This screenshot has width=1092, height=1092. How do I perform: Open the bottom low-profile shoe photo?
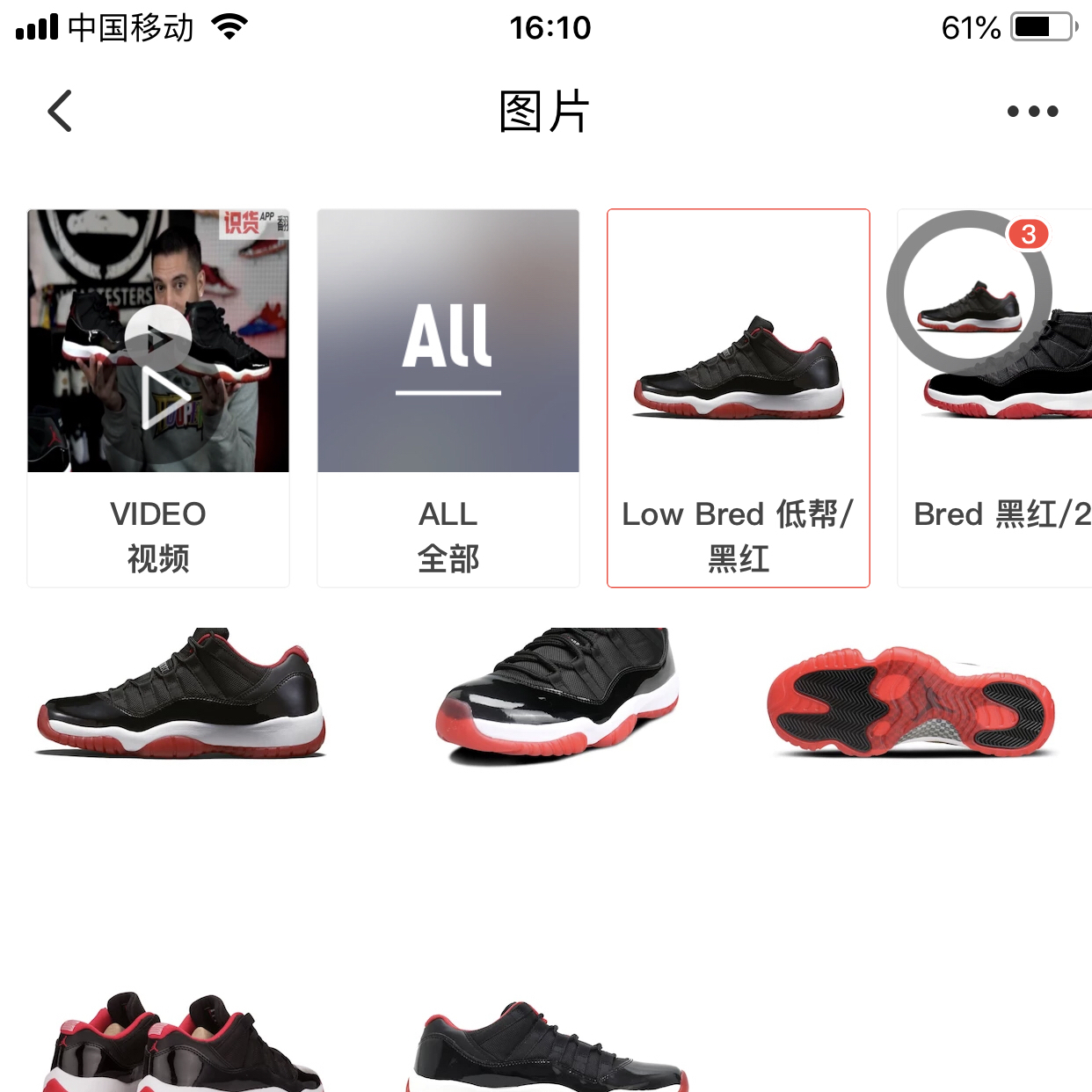(x=547, y=1051)
